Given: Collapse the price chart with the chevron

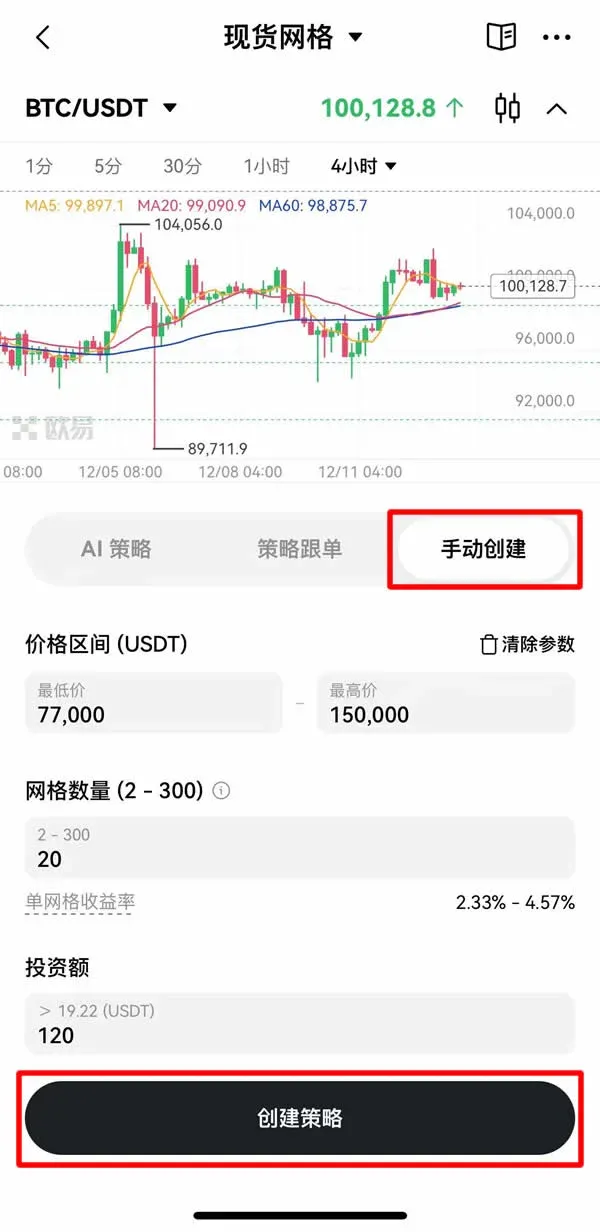Looking at the screenshot, I should coord(557,108).
